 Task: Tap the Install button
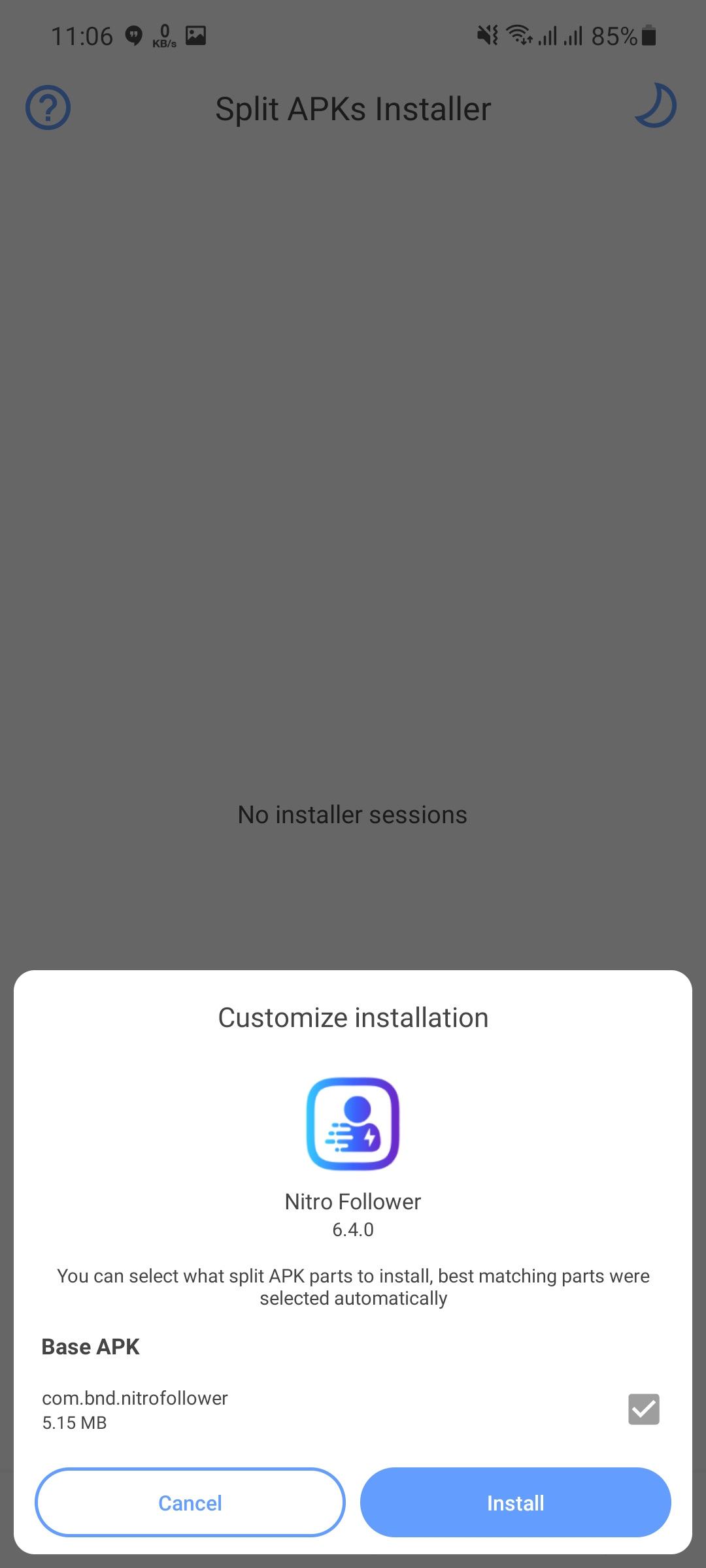click(515, 1503)
